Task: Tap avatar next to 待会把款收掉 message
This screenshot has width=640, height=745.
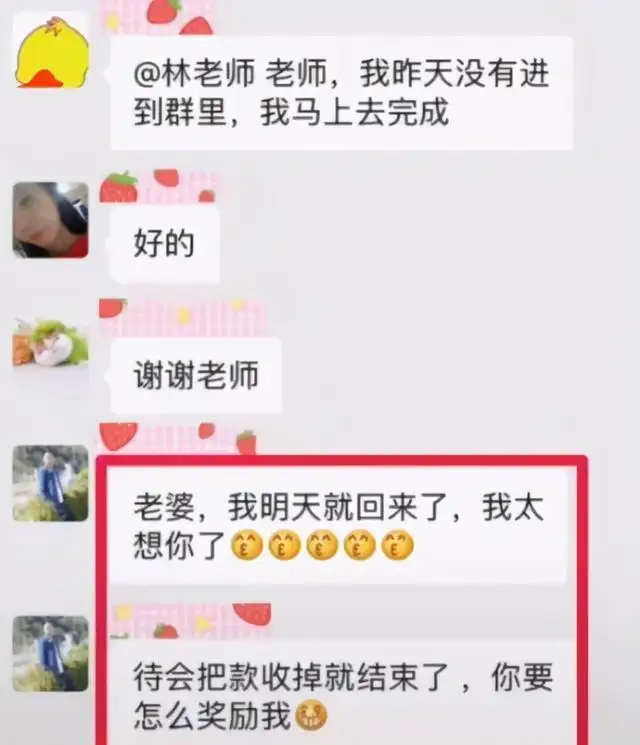Action: pyautogui.click(x=50, y=654)
